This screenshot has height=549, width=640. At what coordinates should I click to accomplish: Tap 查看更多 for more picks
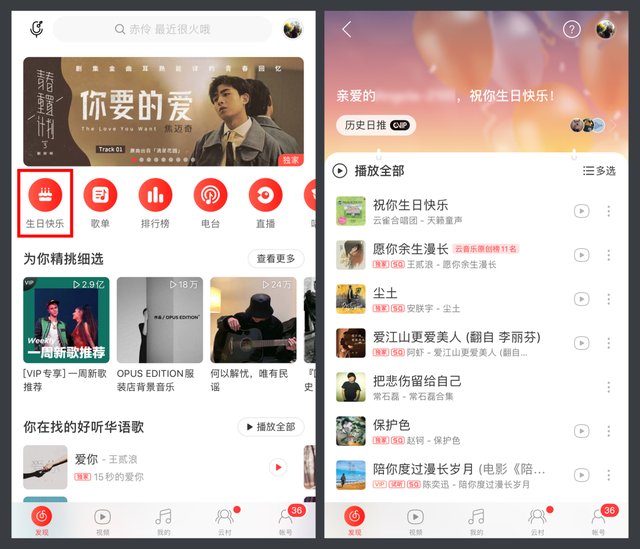(275, 259)
